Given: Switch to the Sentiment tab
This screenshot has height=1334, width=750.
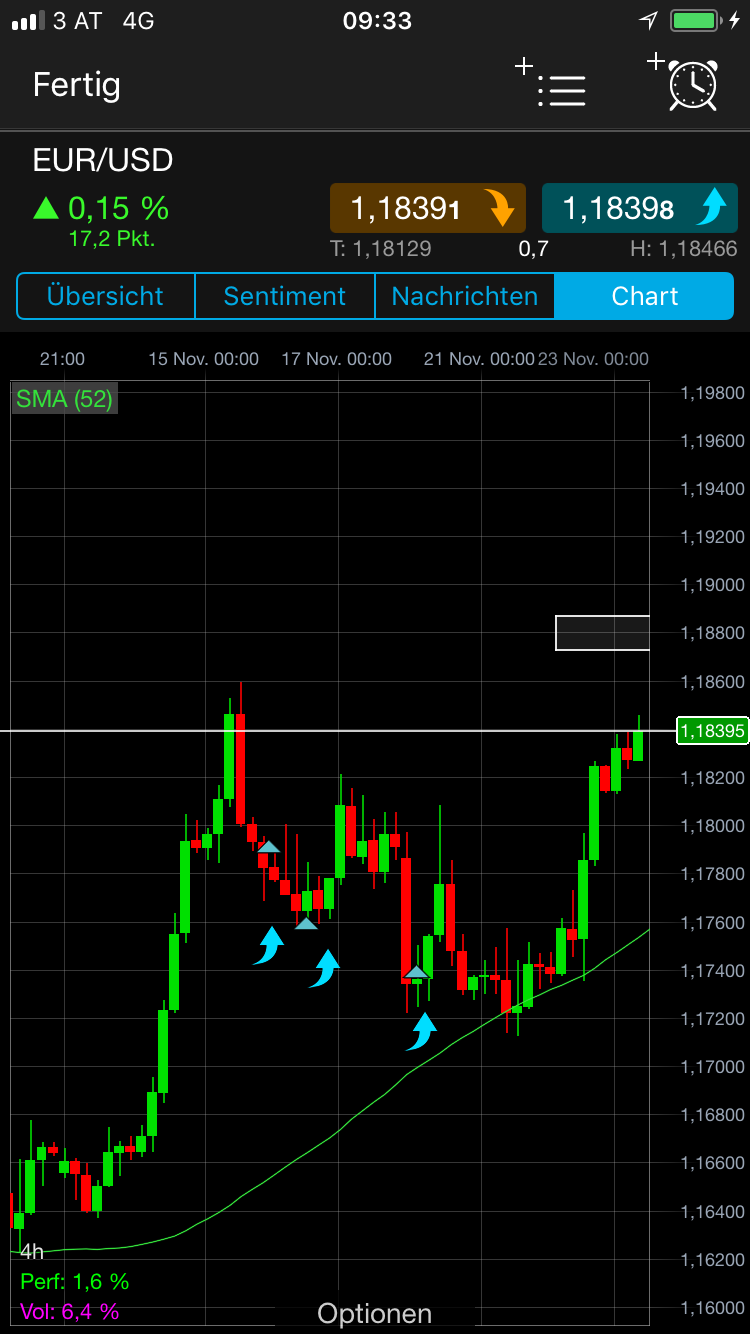Looking at the screenshot, I should (284, 296).
